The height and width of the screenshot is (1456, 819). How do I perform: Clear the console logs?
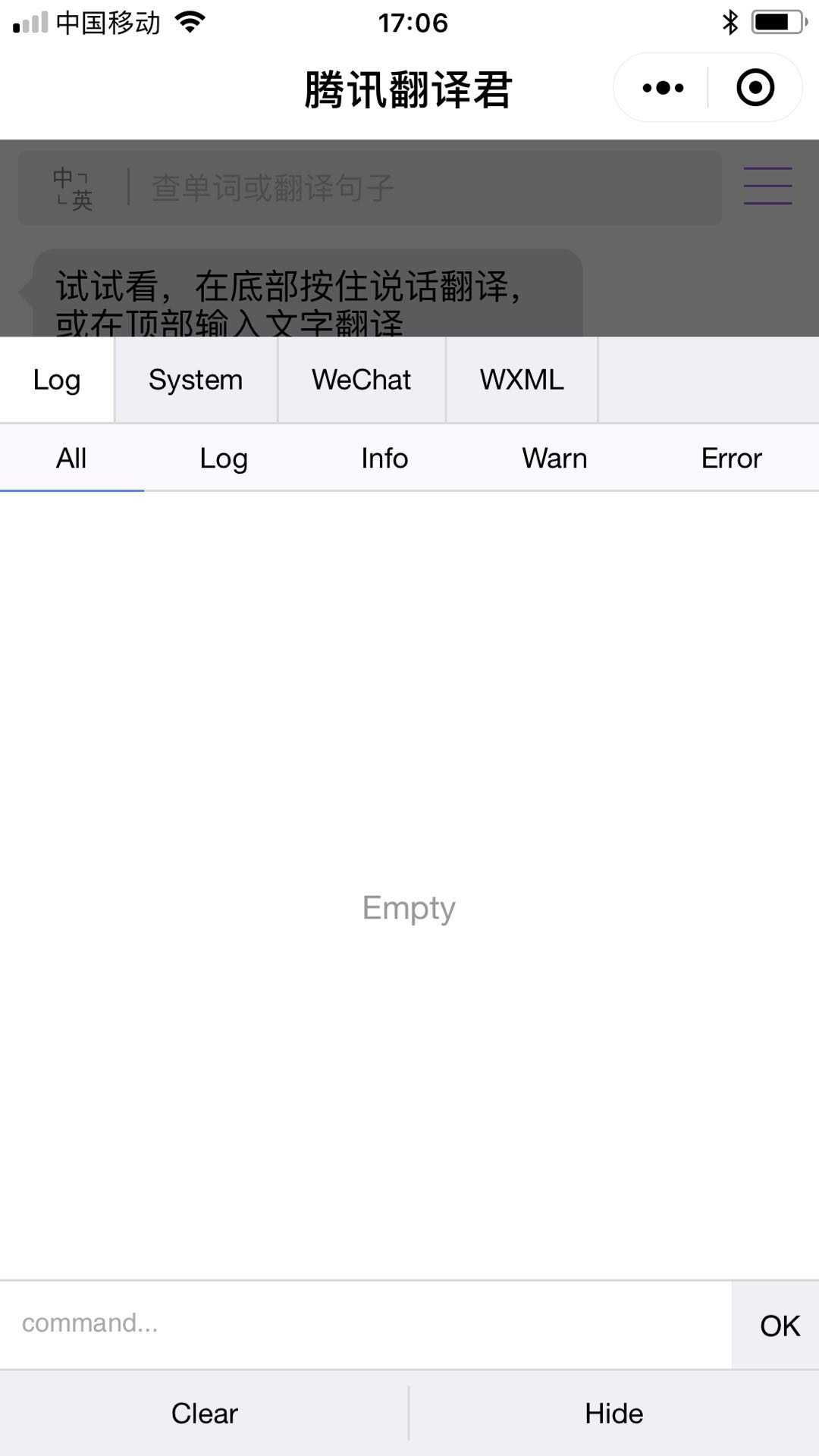[x=205, y=1414]
